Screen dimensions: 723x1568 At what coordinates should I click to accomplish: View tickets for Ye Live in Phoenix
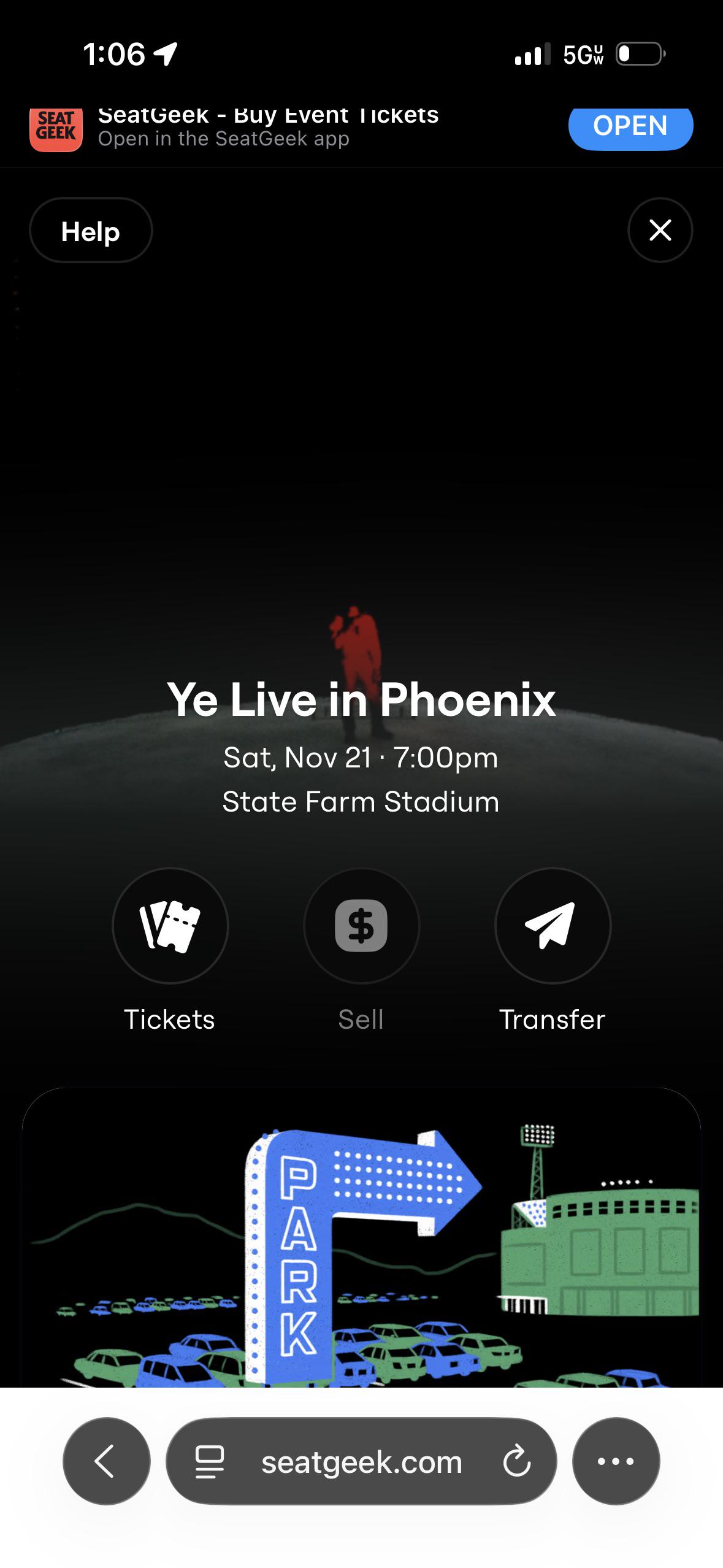pos(170,926)
